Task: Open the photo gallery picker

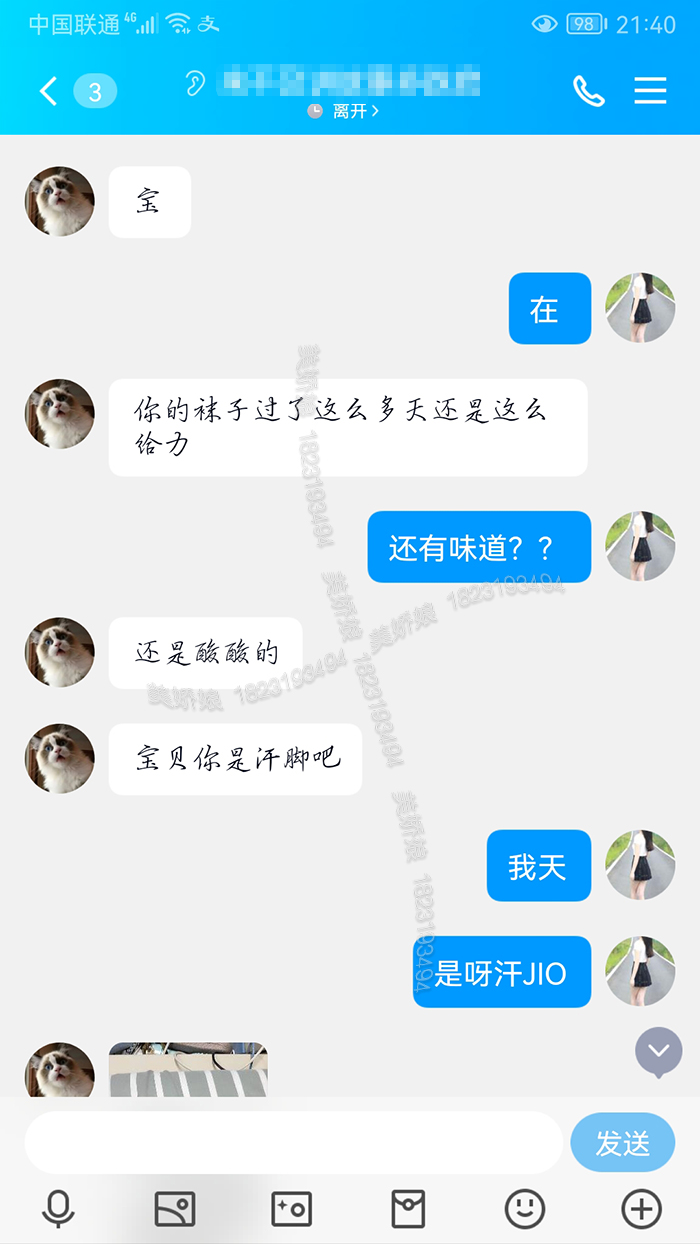Action: point(175,1209)
